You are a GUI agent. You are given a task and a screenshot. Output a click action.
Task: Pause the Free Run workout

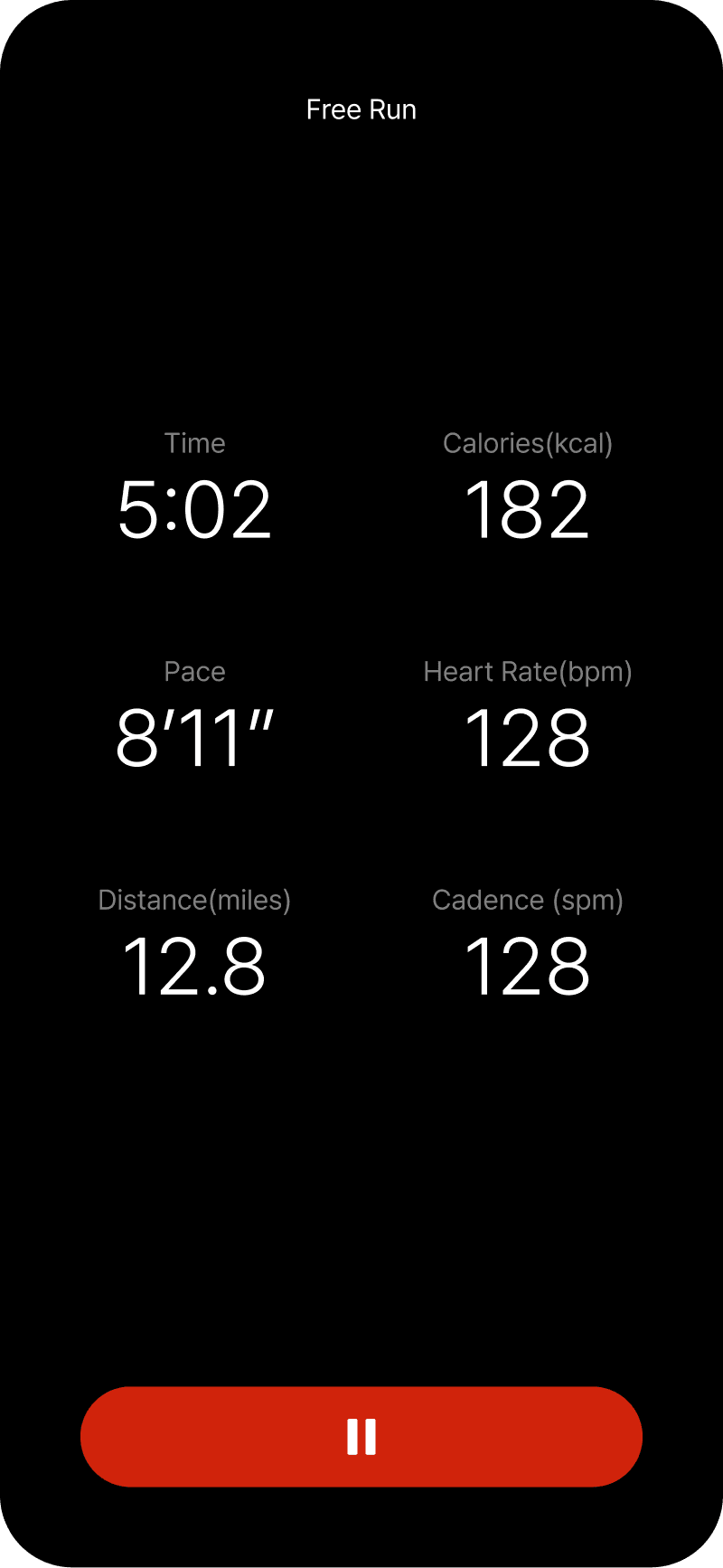click(x=361, y=1436)
